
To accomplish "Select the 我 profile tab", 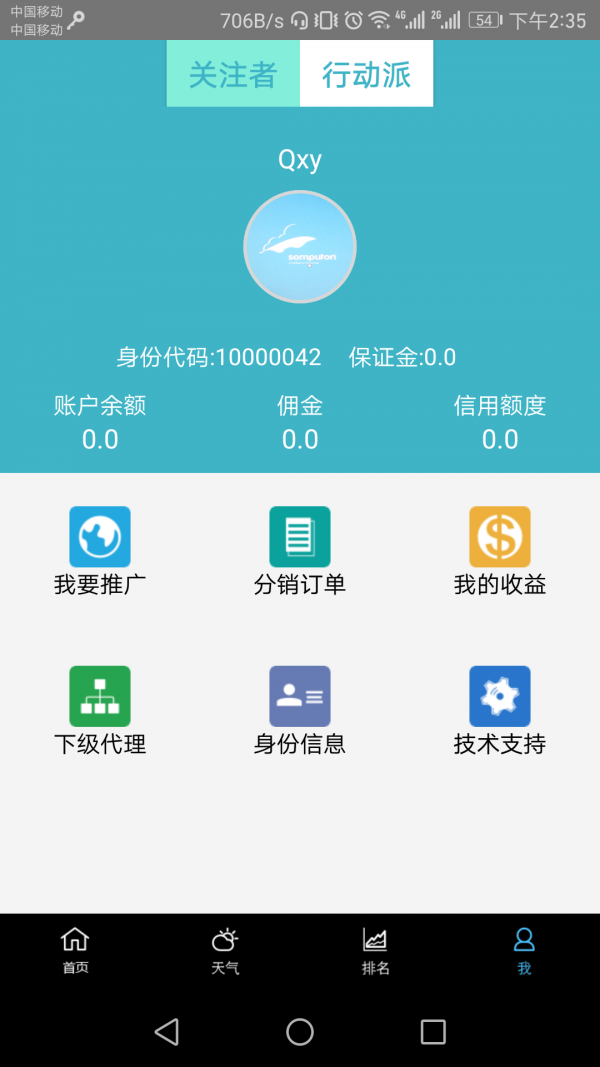I will (524, 950).
